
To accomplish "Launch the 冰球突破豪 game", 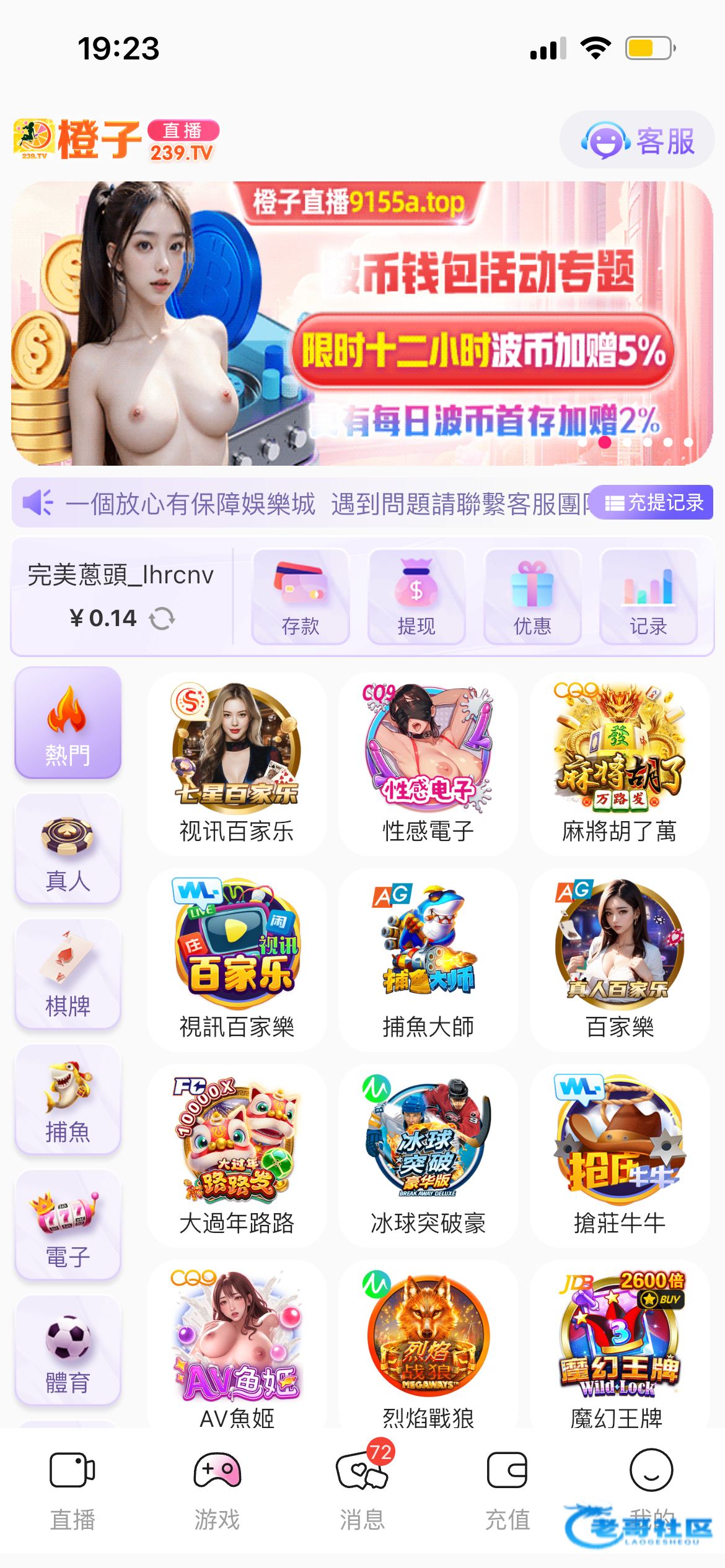I will pos(428,1156).
